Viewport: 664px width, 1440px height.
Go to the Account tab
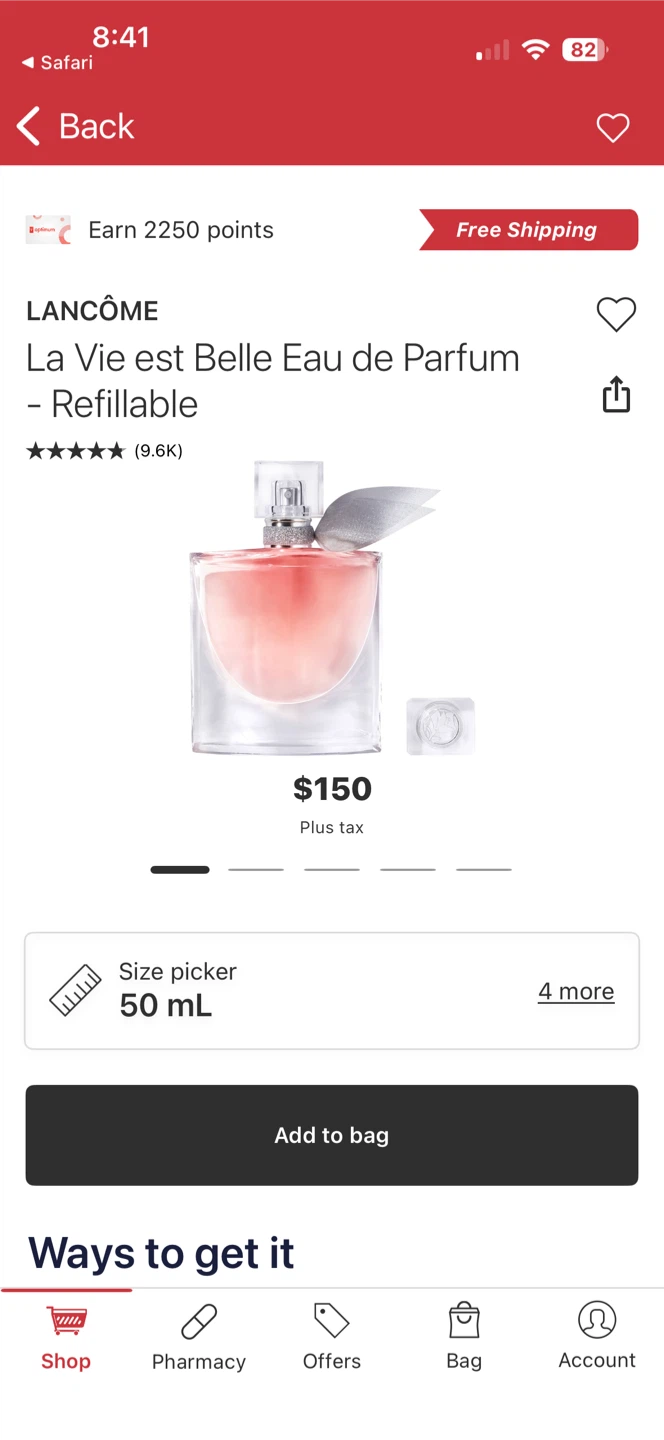click(x=597, y=1338)
